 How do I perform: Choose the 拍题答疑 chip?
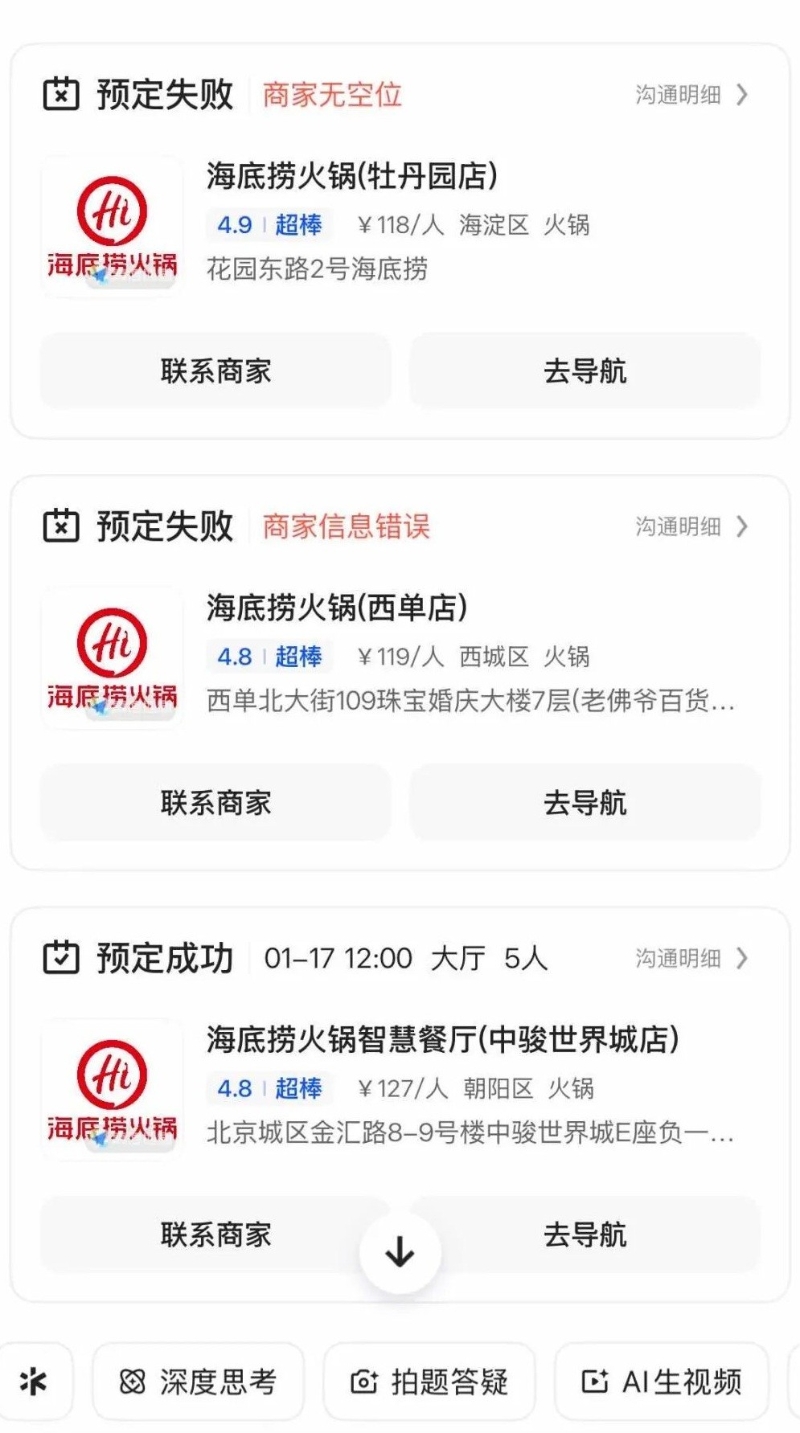pyautogui.click(x=429, y=1382)
